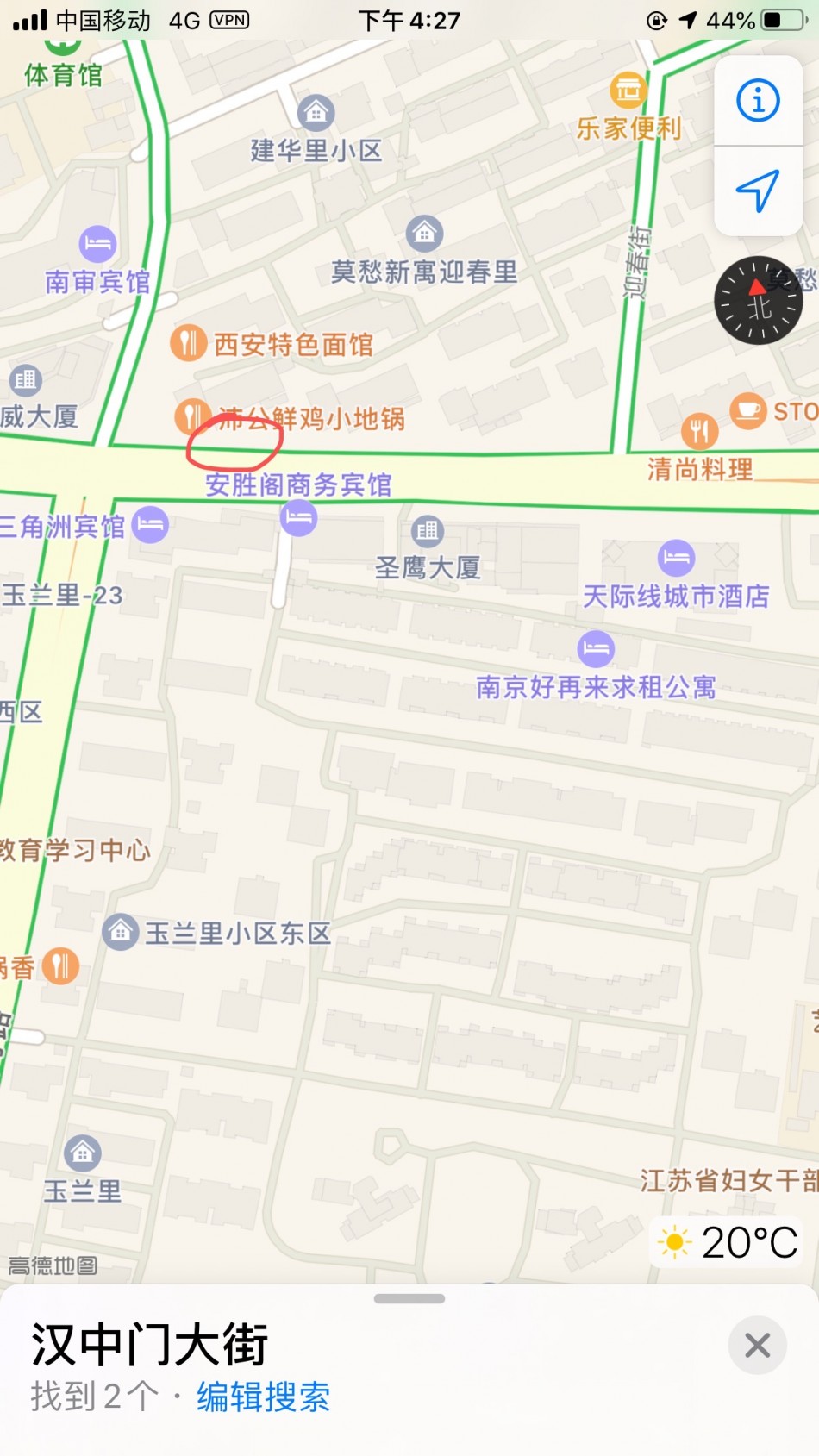Open the map info settings button
Viewport: 819px width, 1456px height.
[x=758, y=101]
